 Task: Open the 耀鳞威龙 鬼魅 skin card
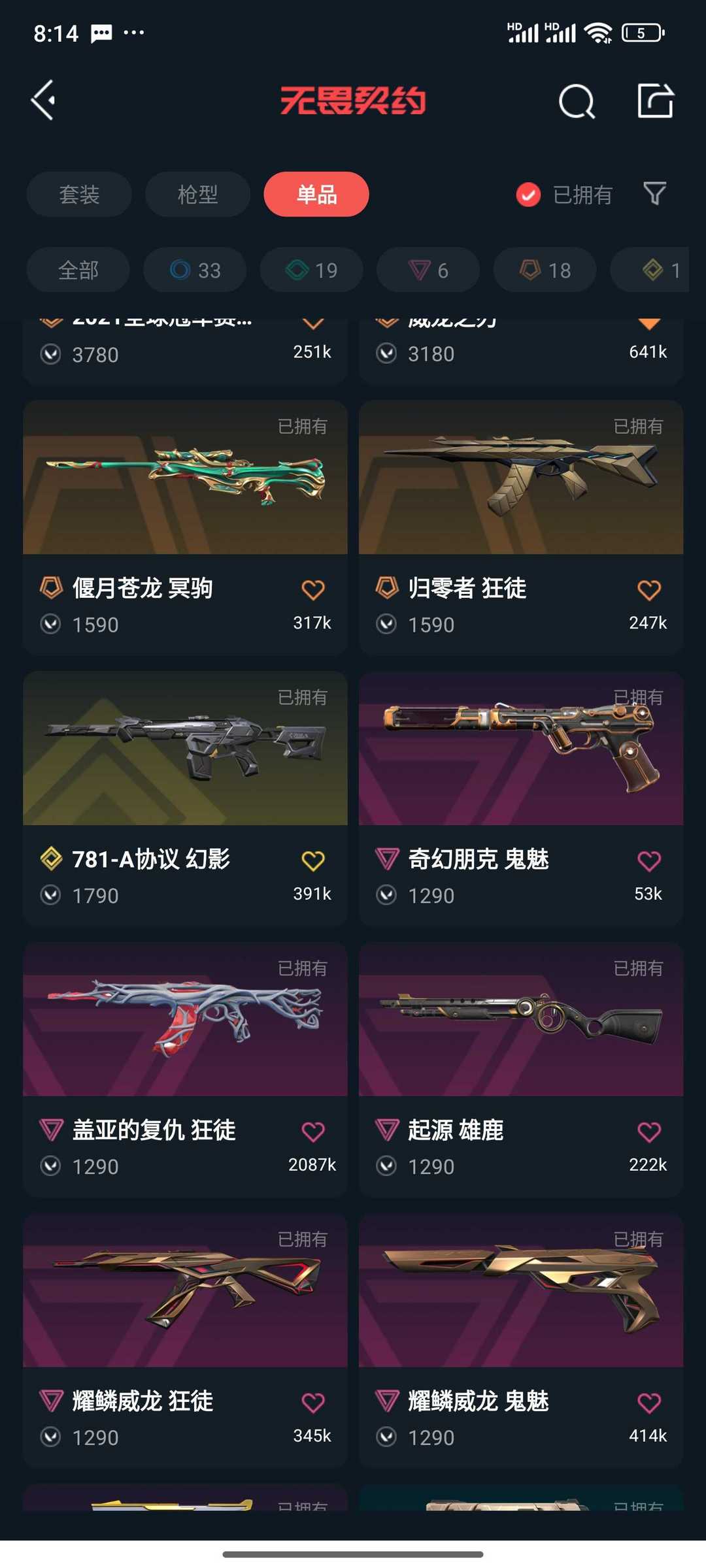pyautogui.click(x=521, y=1341)
